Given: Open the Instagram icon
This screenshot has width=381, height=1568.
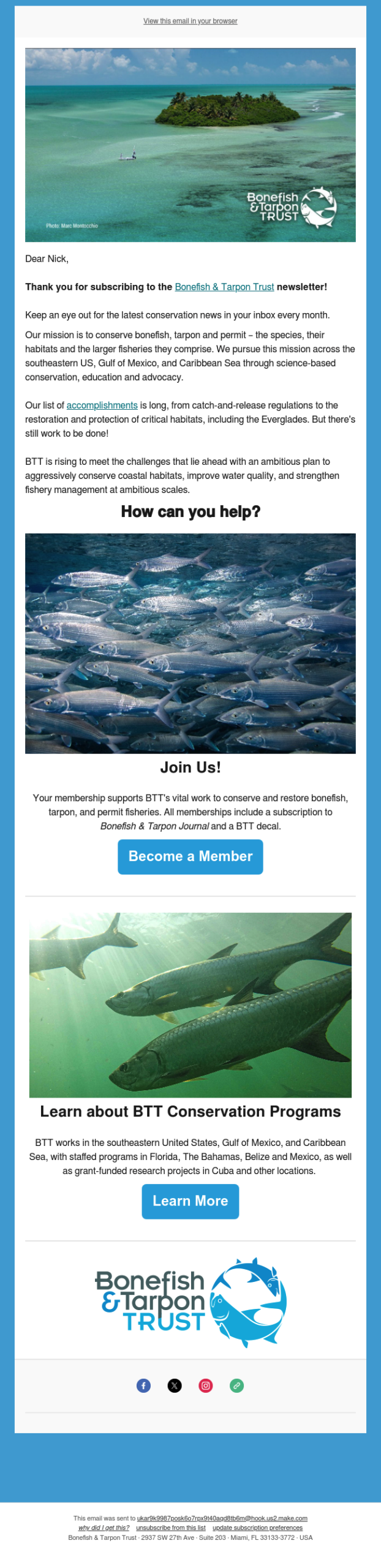Looking at the screenshot, I should click(206, 1385).
